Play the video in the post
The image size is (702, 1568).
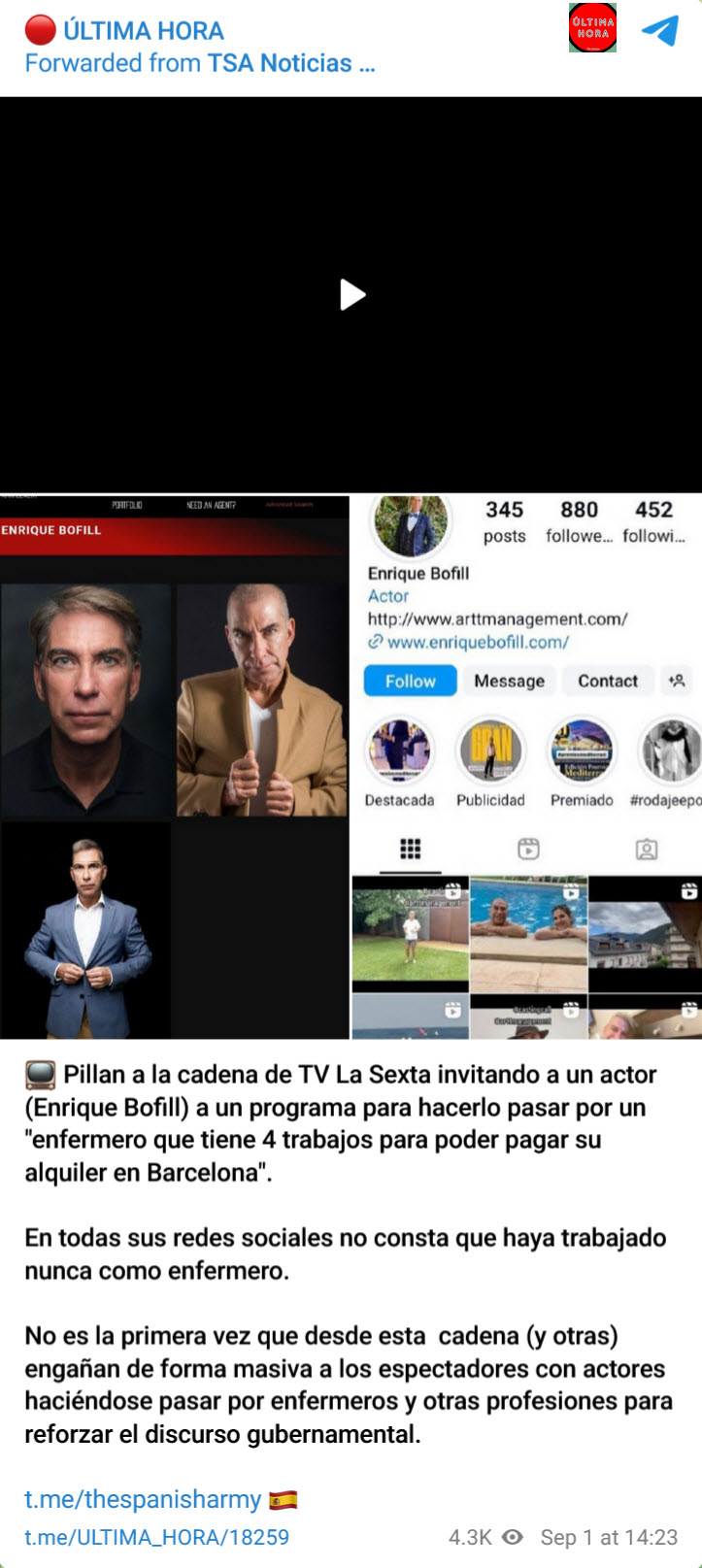(x=351, y=294)
